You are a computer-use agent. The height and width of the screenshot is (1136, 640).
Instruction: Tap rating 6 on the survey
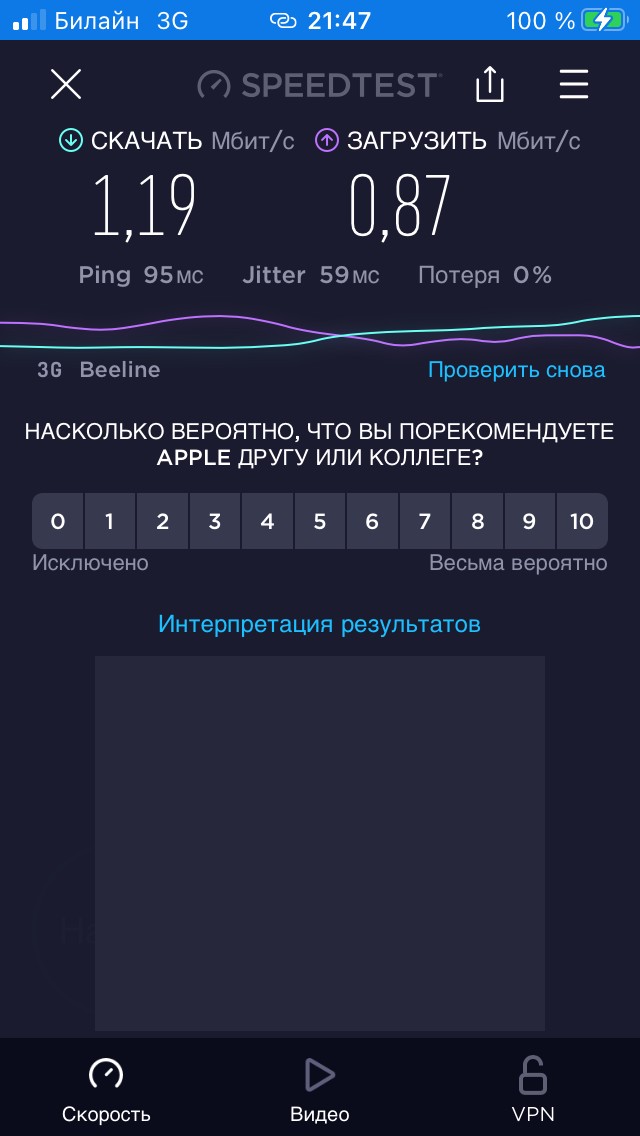pos(372,521)
